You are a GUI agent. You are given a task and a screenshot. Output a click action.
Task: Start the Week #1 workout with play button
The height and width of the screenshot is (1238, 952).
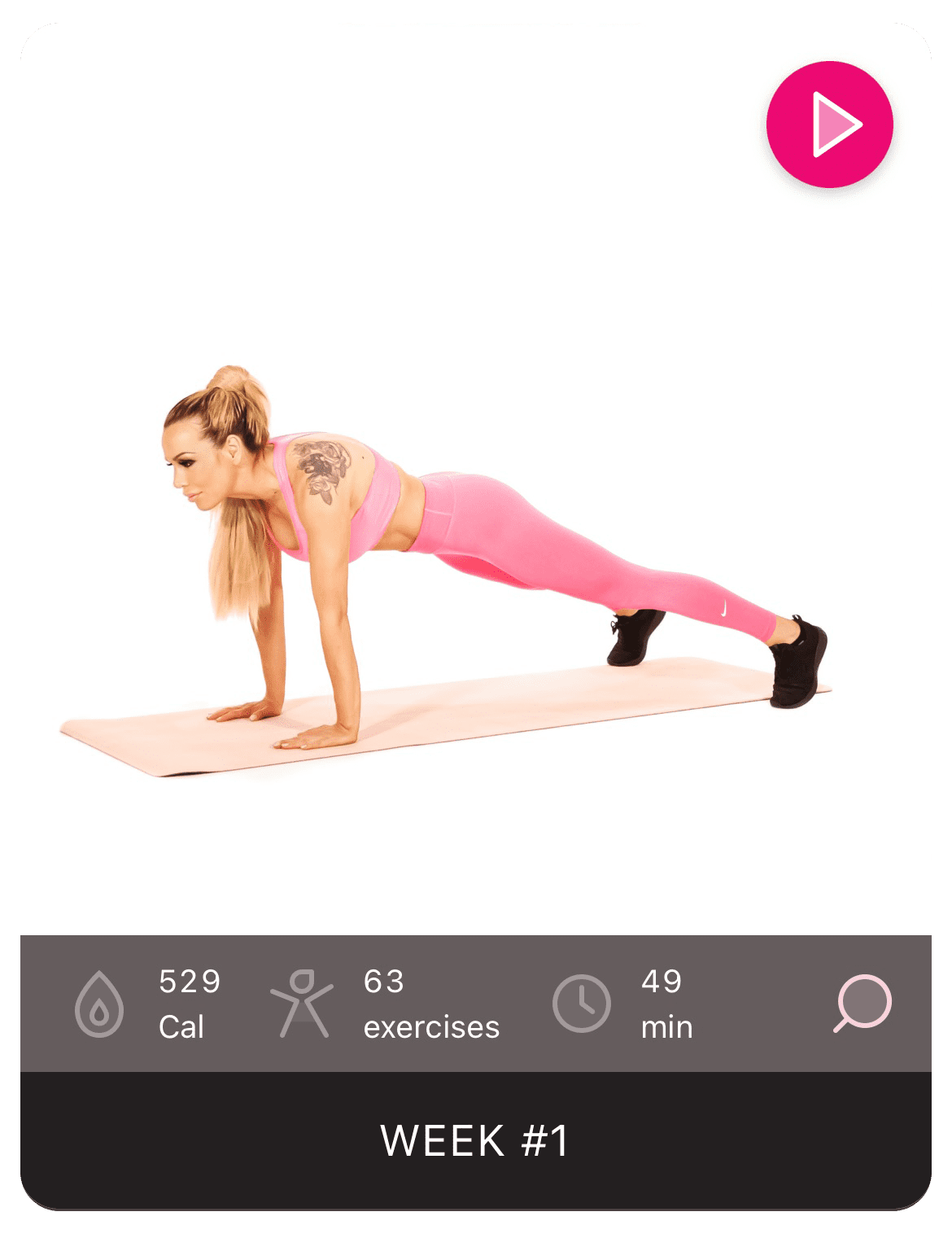(x=829, y=125)
